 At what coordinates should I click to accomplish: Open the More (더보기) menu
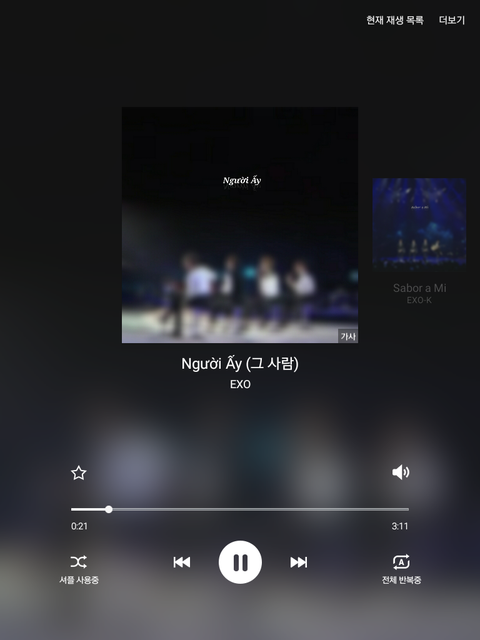pyautogui.click(x=452, y=20)
